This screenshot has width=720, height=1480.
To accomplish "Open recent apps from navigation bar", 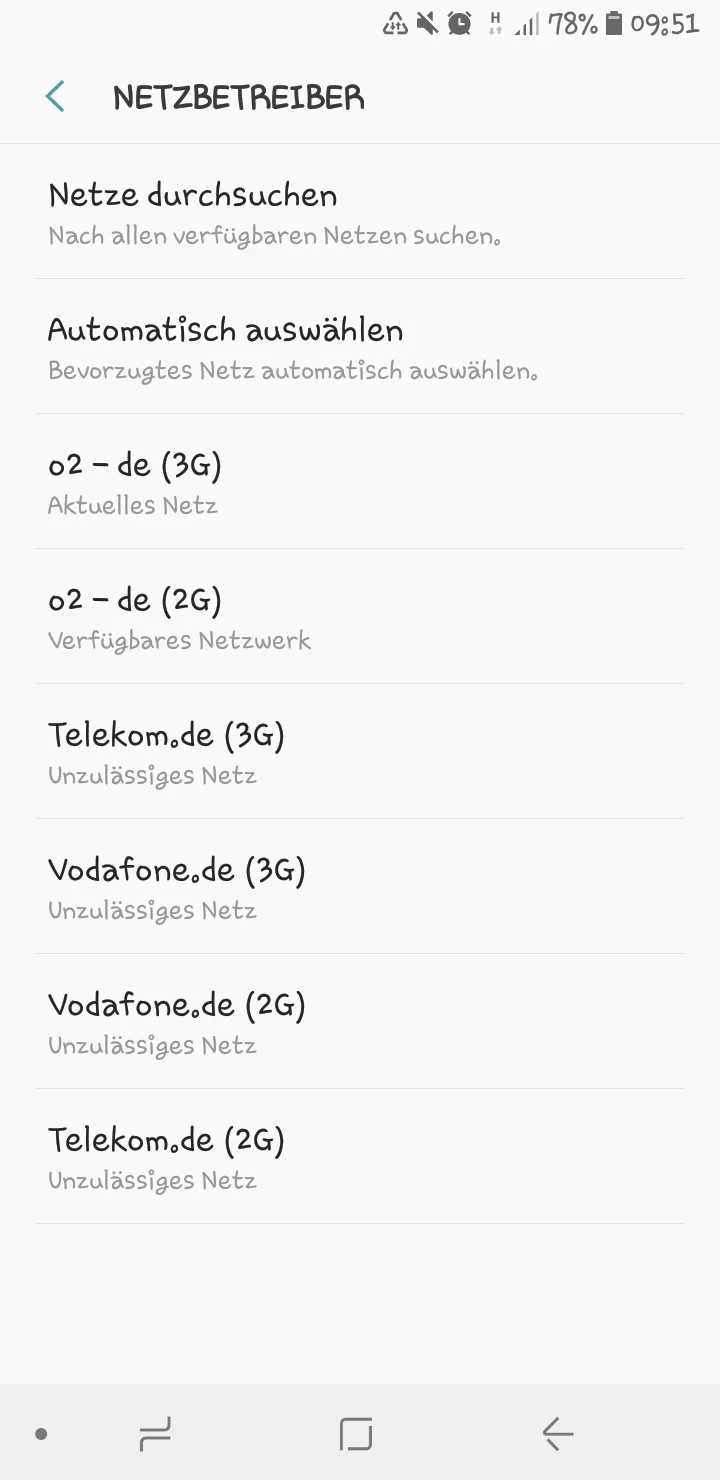I will pyautogui.click(x=155, y=1434).
